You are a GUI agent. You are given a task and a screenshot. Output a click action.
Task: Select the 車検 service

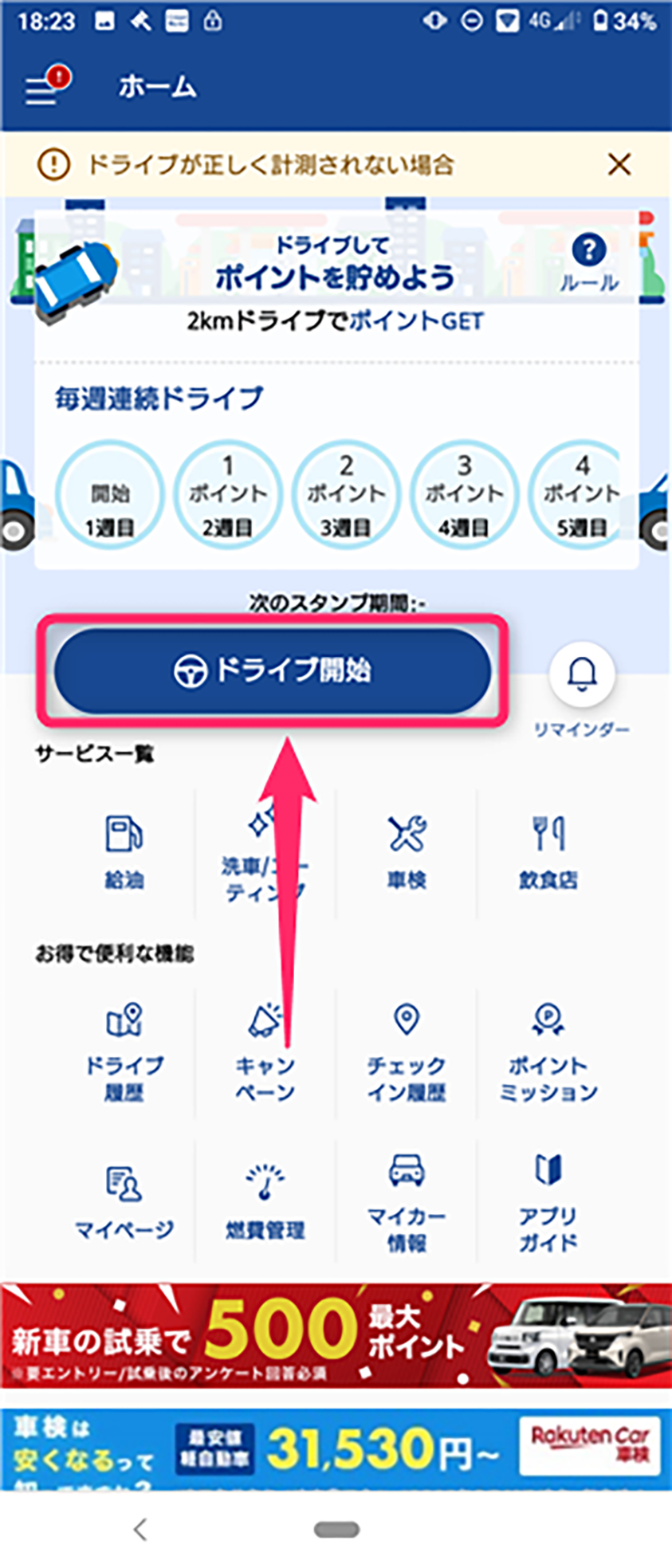click(407, 851)
